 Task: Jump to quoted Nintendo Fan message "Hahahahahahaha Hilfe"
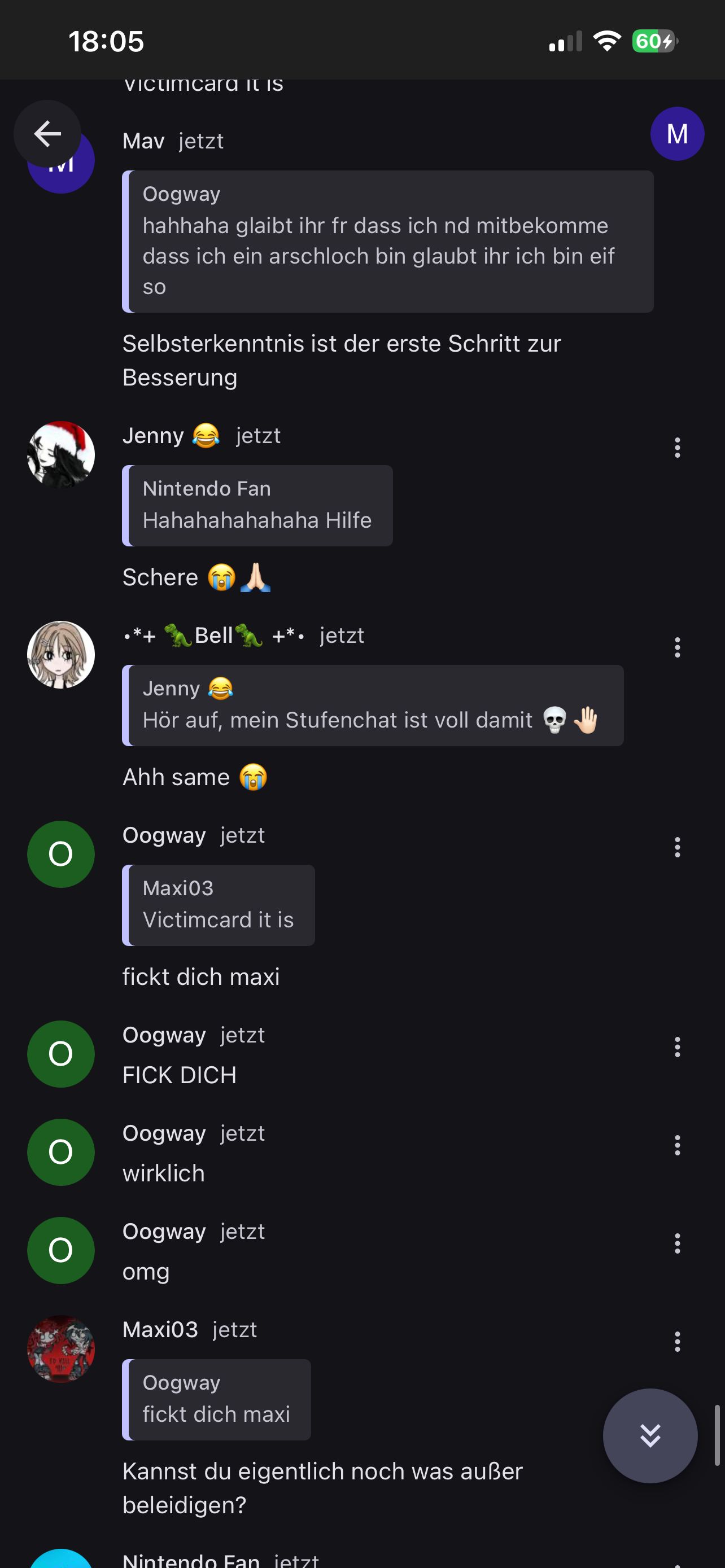point(257,505)
